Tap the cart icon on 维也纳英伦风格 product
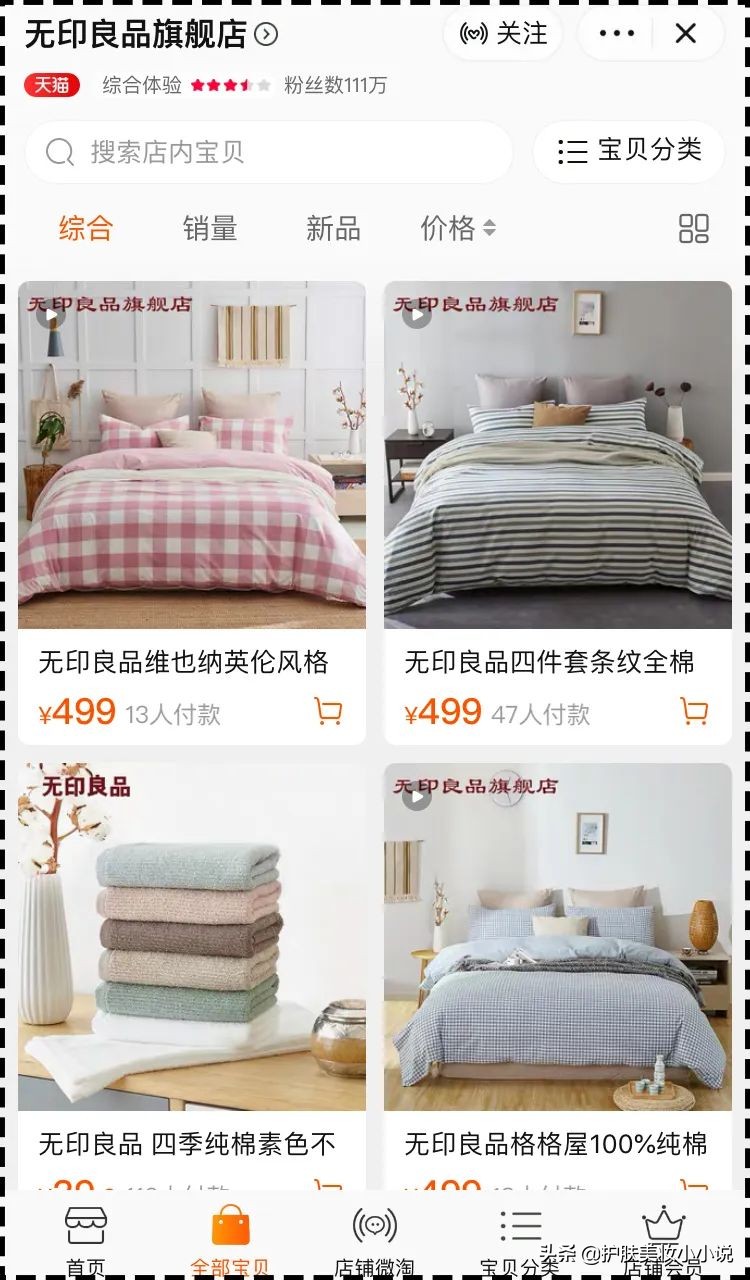This screenshot has width=750, height=1280. click(x=330, y=711)
